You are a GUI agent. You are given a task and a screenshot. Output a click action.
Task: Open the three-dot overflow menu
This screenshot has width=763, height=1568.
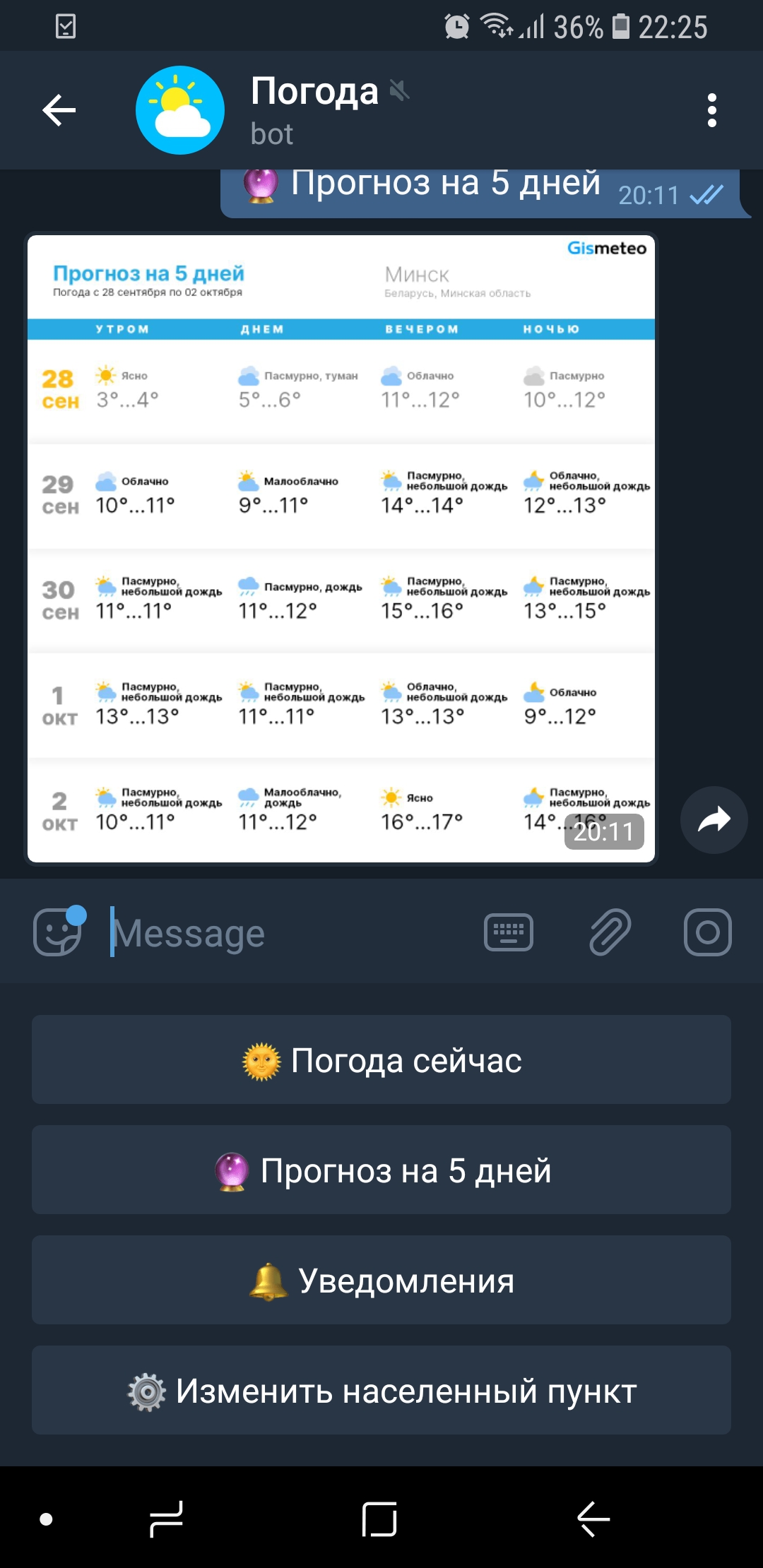(711, 110)
